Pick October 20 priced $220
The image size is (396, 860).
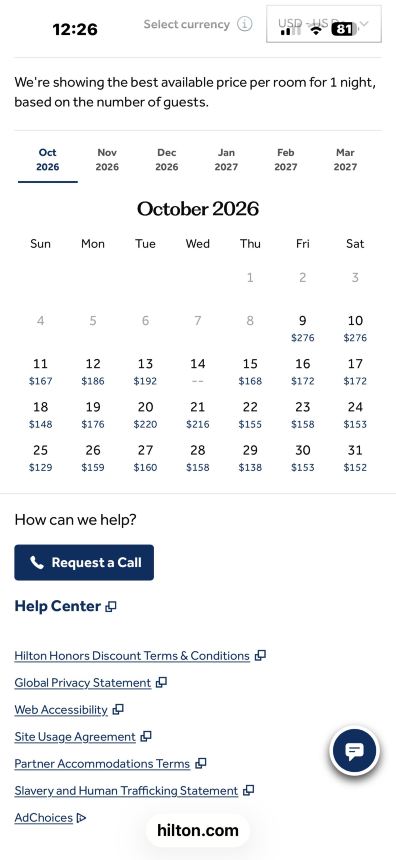(x=145, y=415)
